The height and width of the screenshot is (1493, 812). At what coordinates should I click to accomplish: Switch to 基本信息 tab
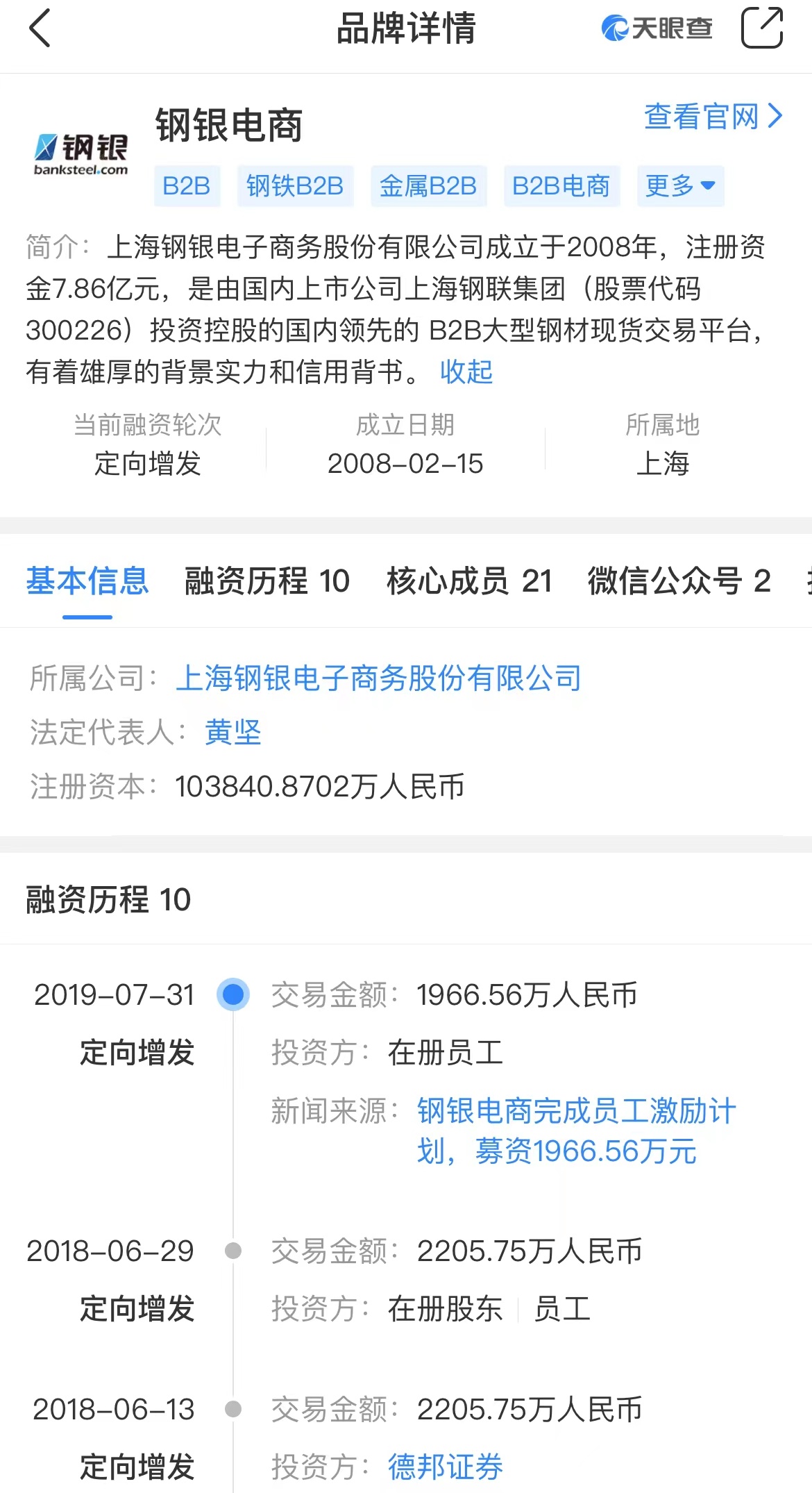coord(87,581)
